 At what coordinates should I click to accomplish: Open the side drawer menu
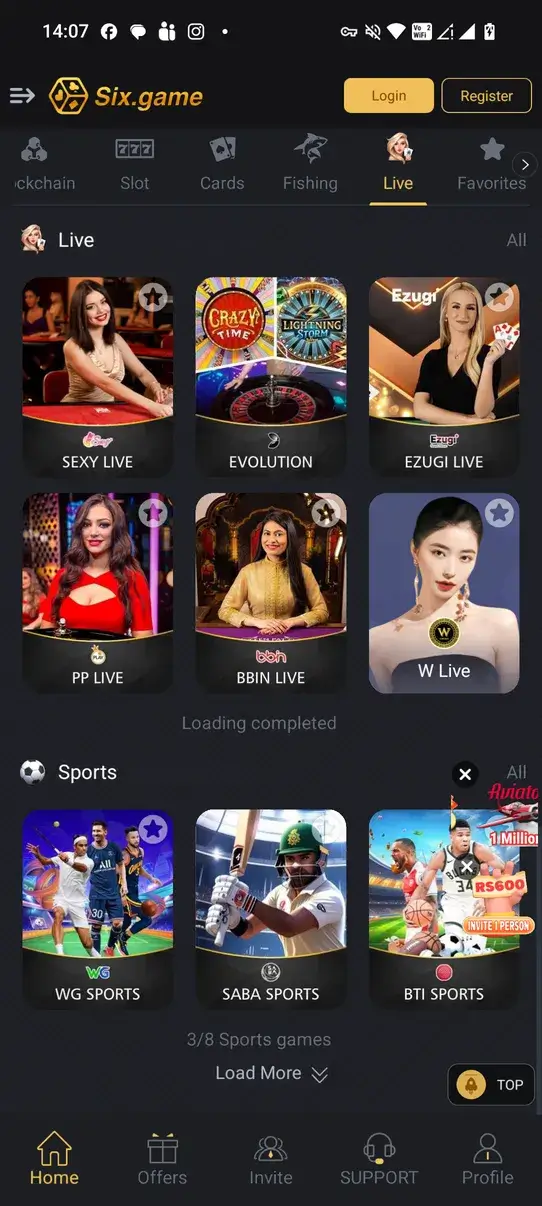(22, 96)
